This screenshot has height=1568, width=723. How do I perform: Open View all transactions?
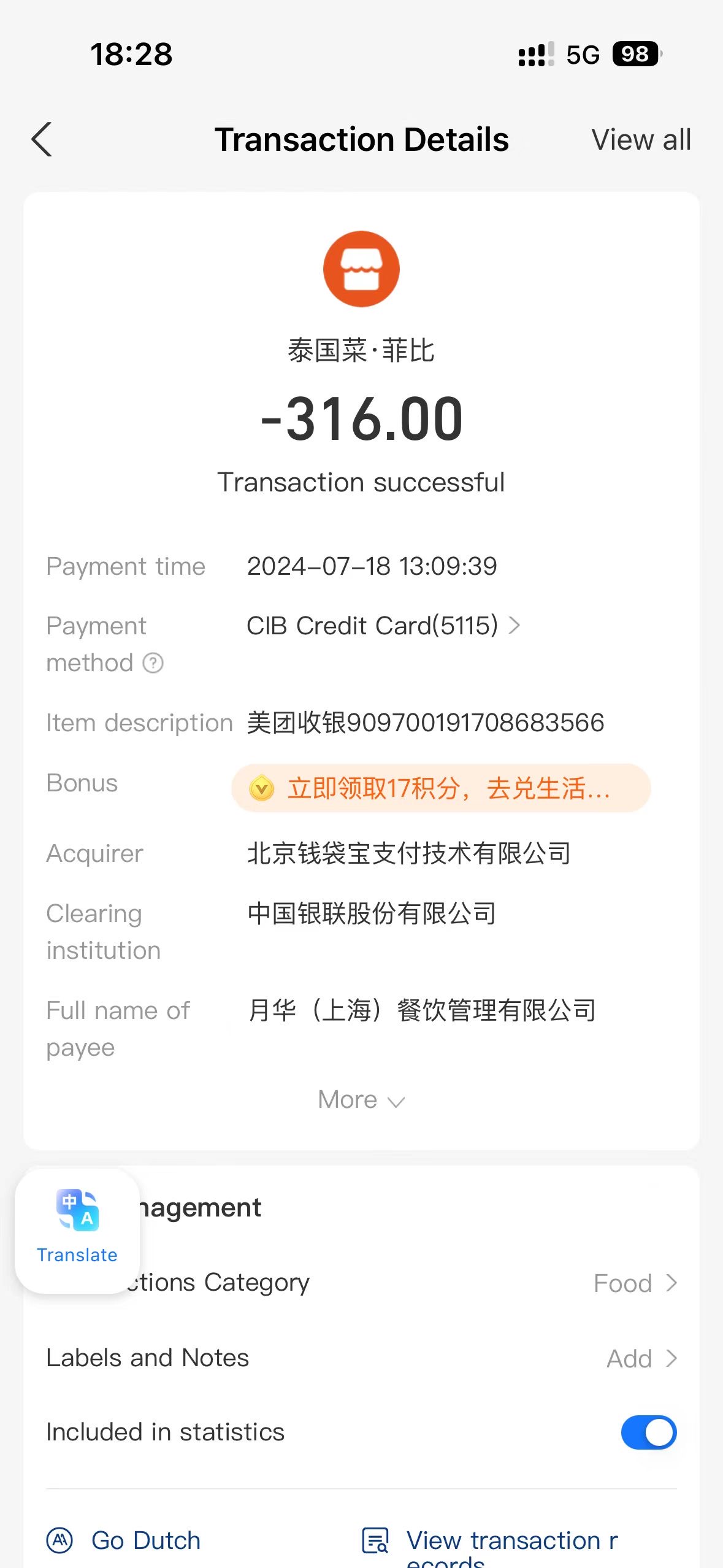coord(641,140)
